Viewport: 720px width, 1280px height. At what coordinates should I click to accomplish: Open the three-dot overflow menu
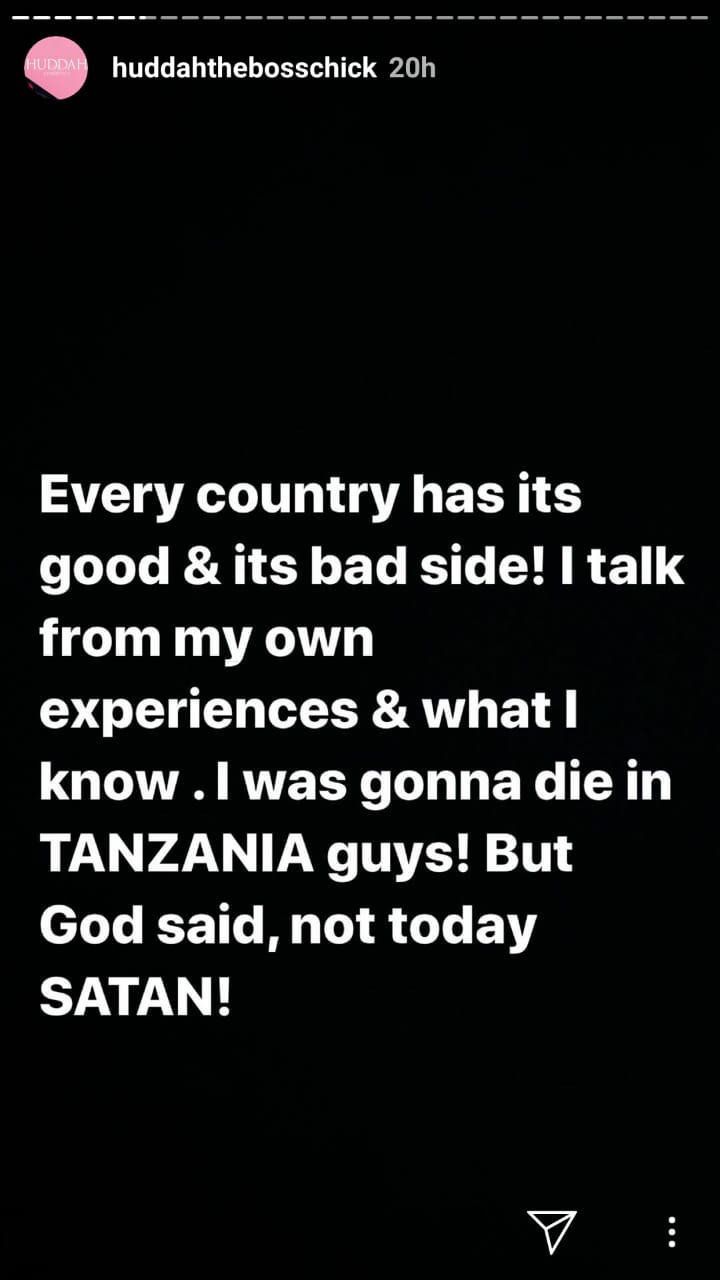point(672,1232)
